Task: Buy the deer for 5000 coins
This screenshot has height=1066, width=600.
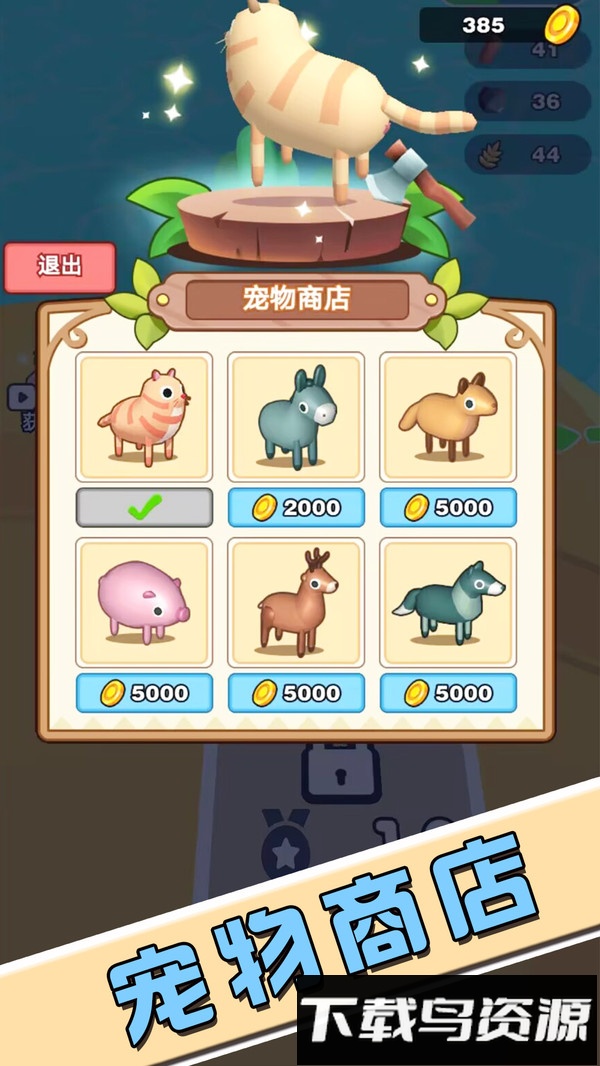Action: 296,693
